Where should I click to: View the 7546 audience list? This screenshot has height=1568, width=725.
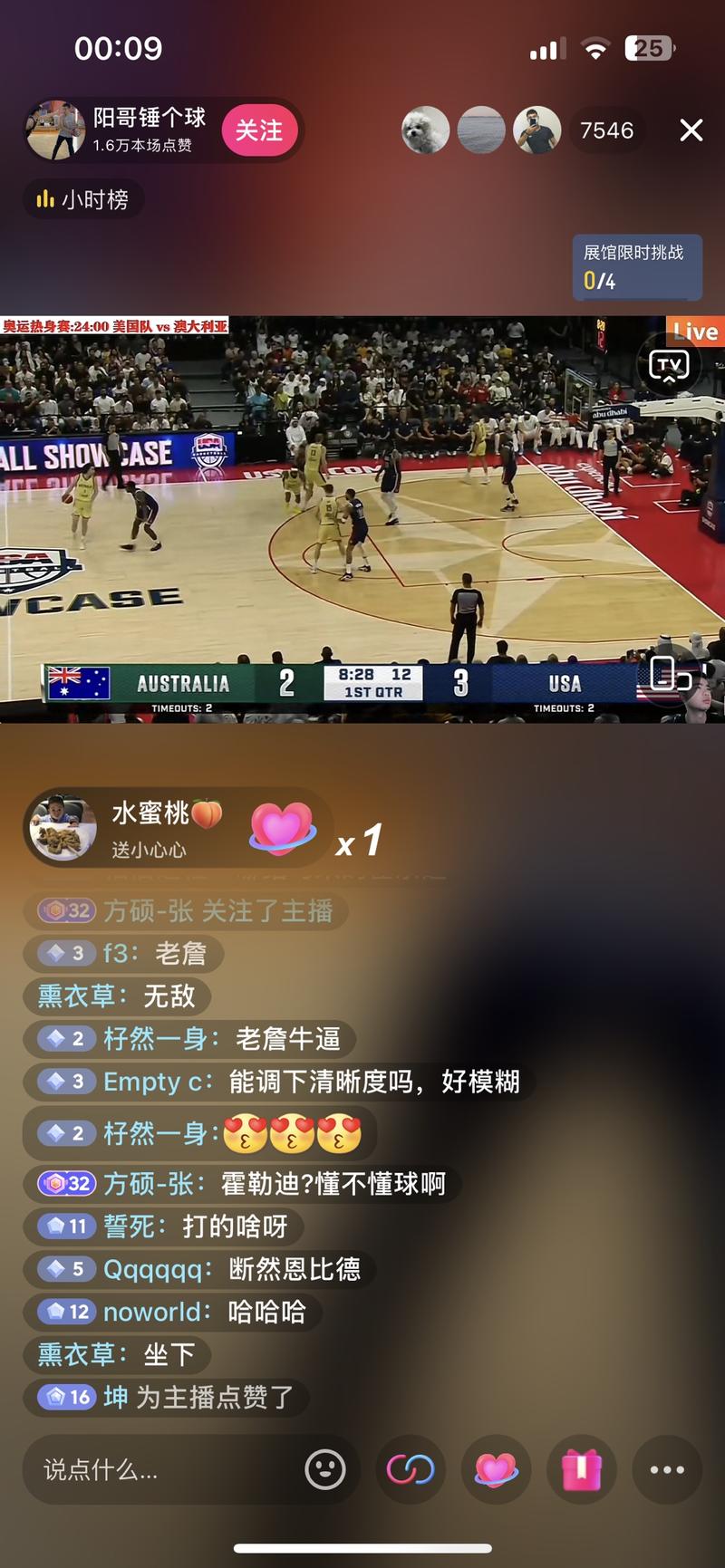click(606, 130)
